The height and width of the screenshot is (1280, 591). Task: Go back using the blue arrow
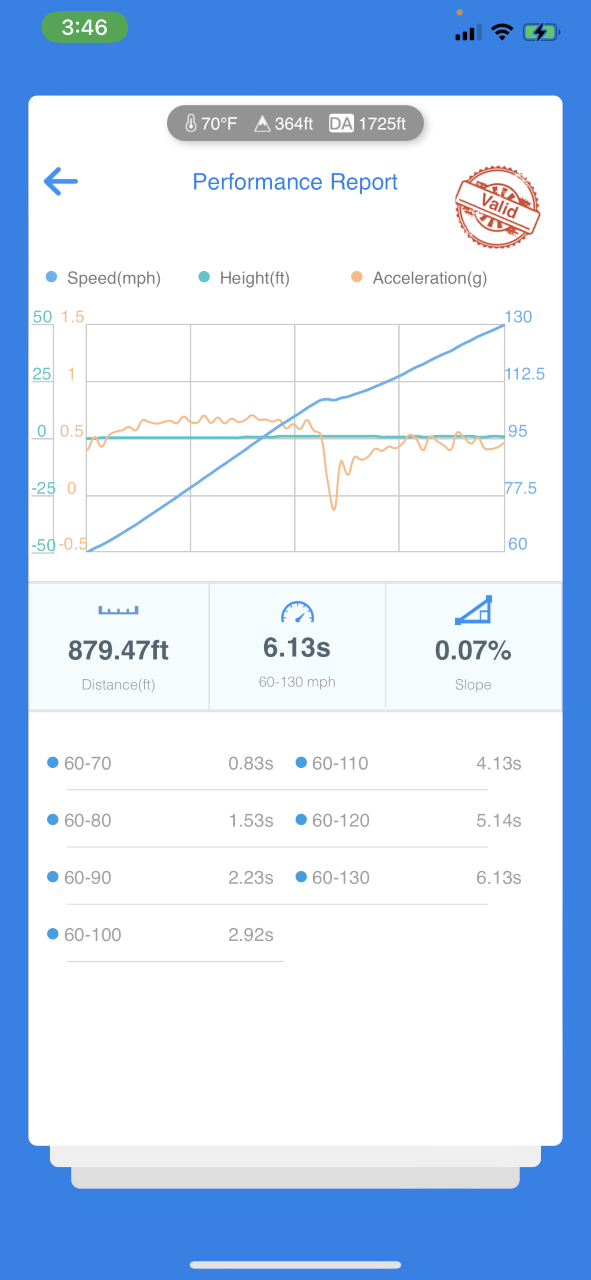pos(61,182)
